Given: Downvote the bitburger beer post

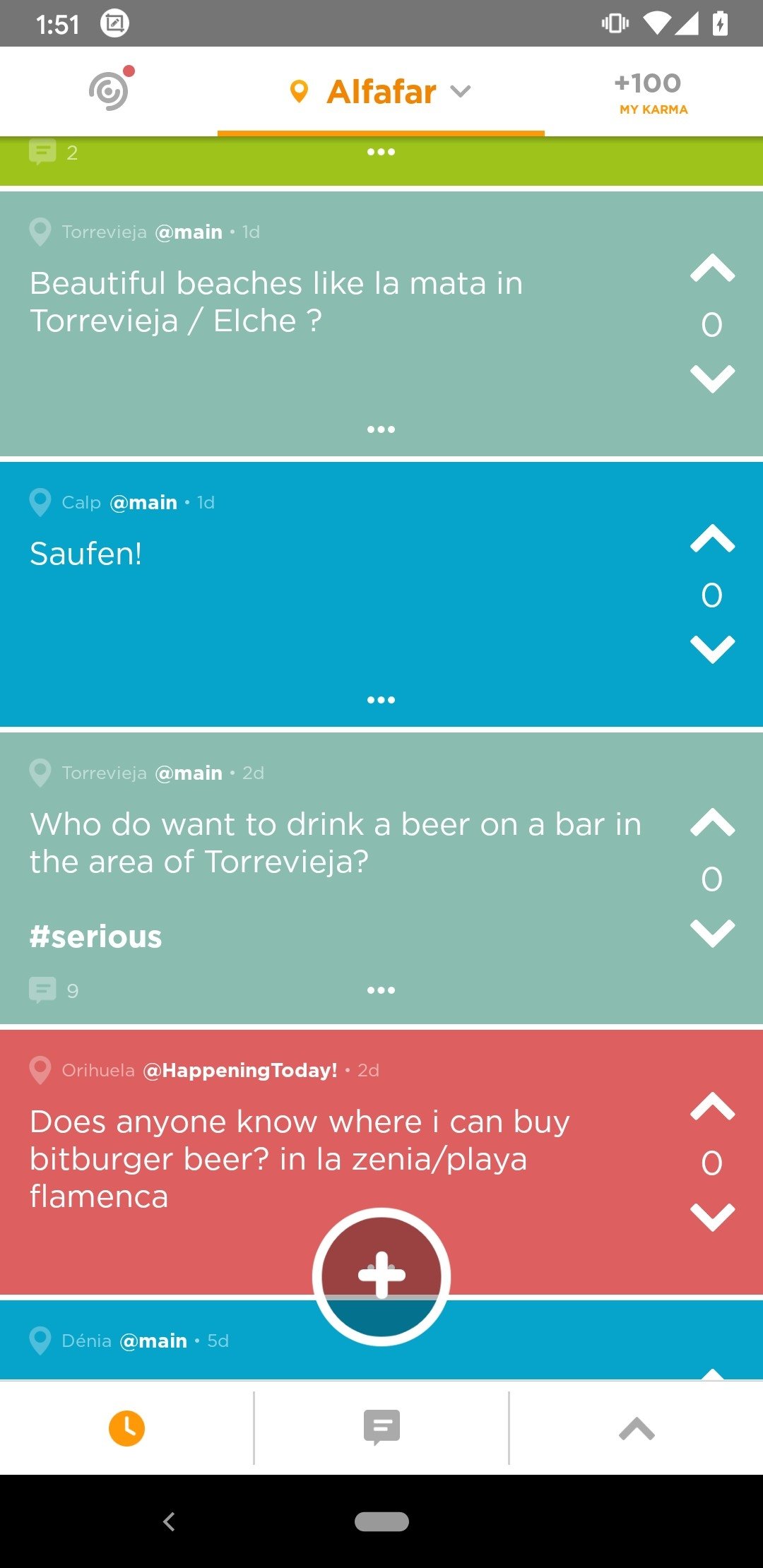Looking at the screenshot, I should click(712, 1217).
